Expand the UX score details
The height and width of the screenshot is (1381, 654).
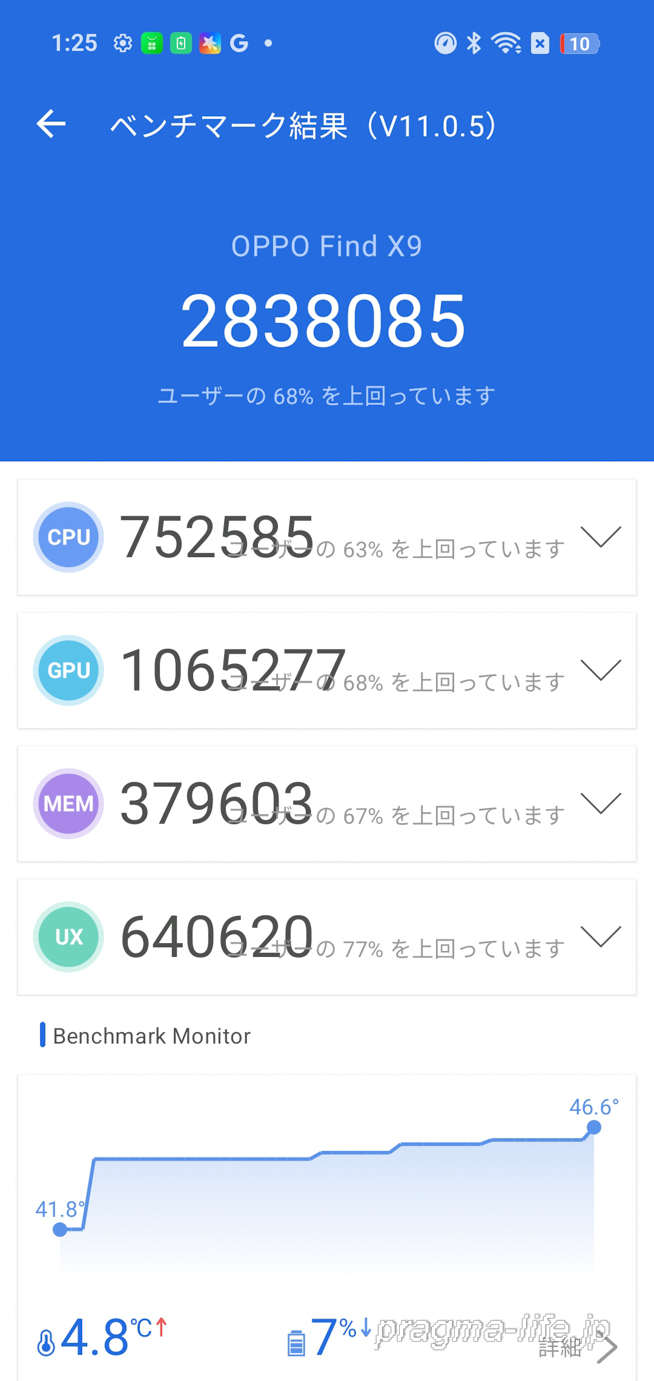click(x=600, y=937)
